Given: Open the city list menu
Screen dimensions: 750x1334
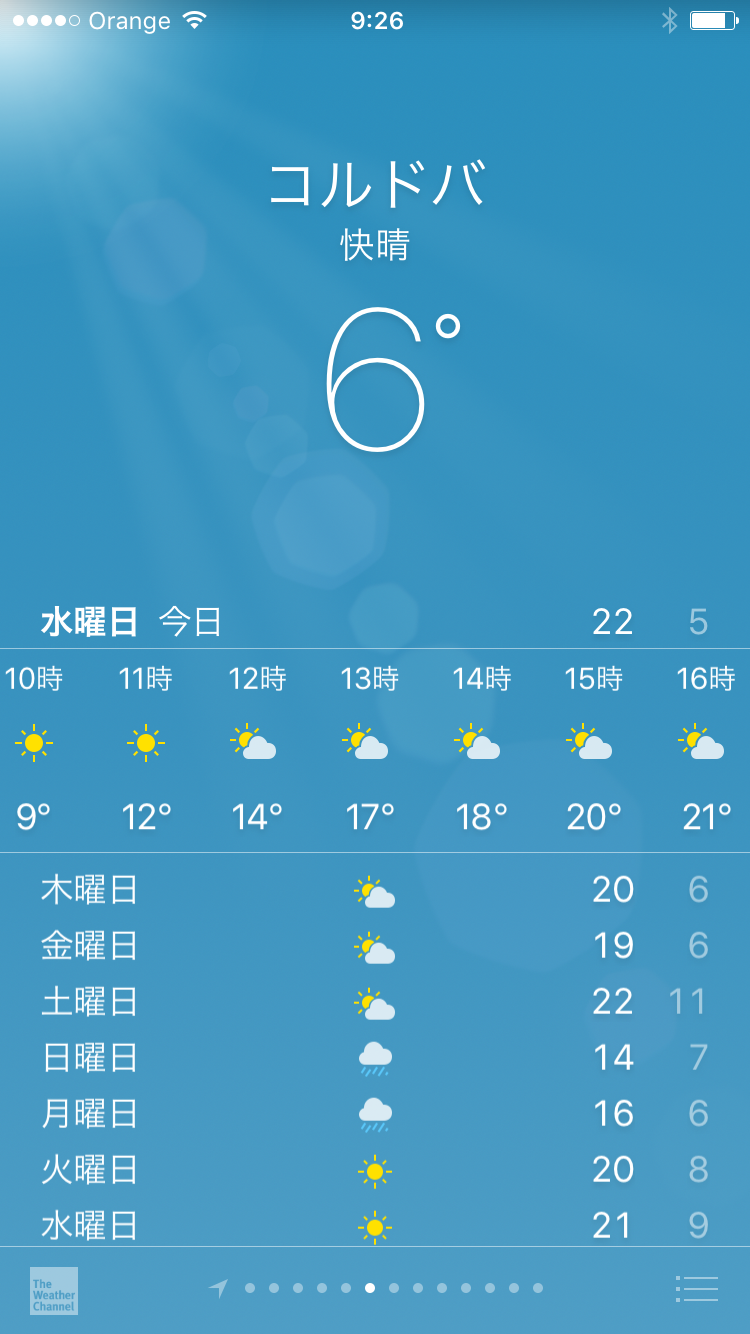Looking at the screenshot, I should click(697, 1289).
